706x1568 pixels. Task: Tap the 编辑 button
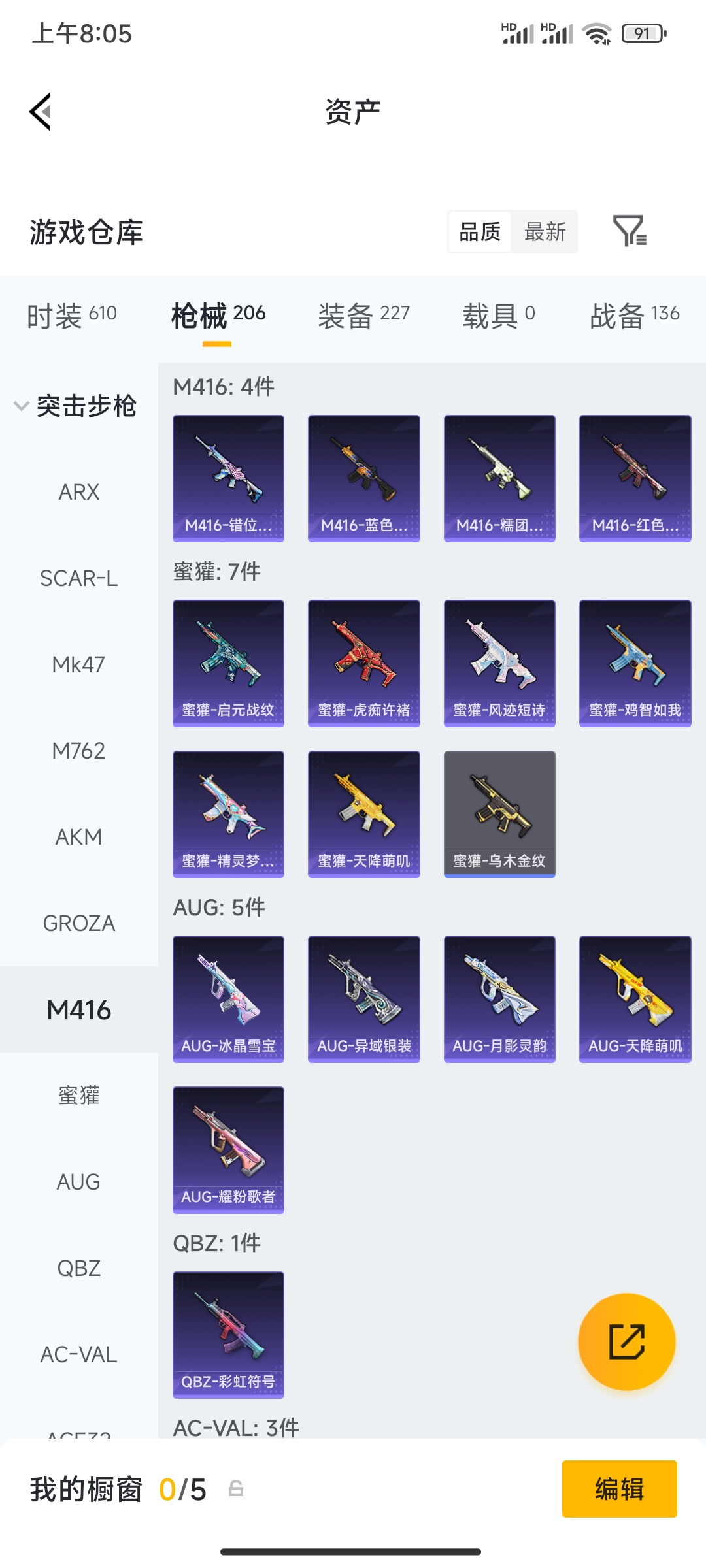[619, 1489]
